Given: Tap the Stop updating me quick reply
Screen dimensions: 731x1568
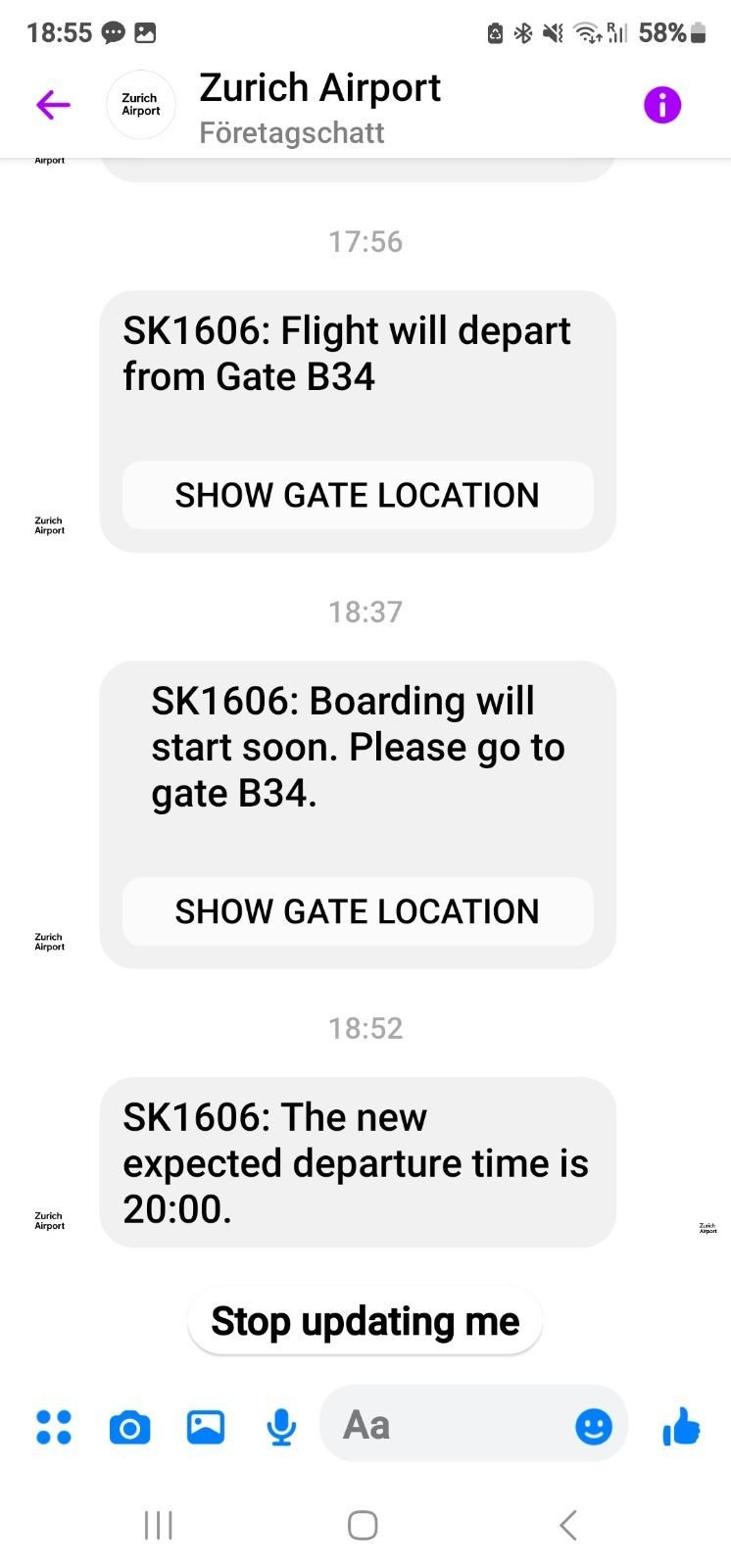Looking at the screenshot, I should coord(365,1321).
